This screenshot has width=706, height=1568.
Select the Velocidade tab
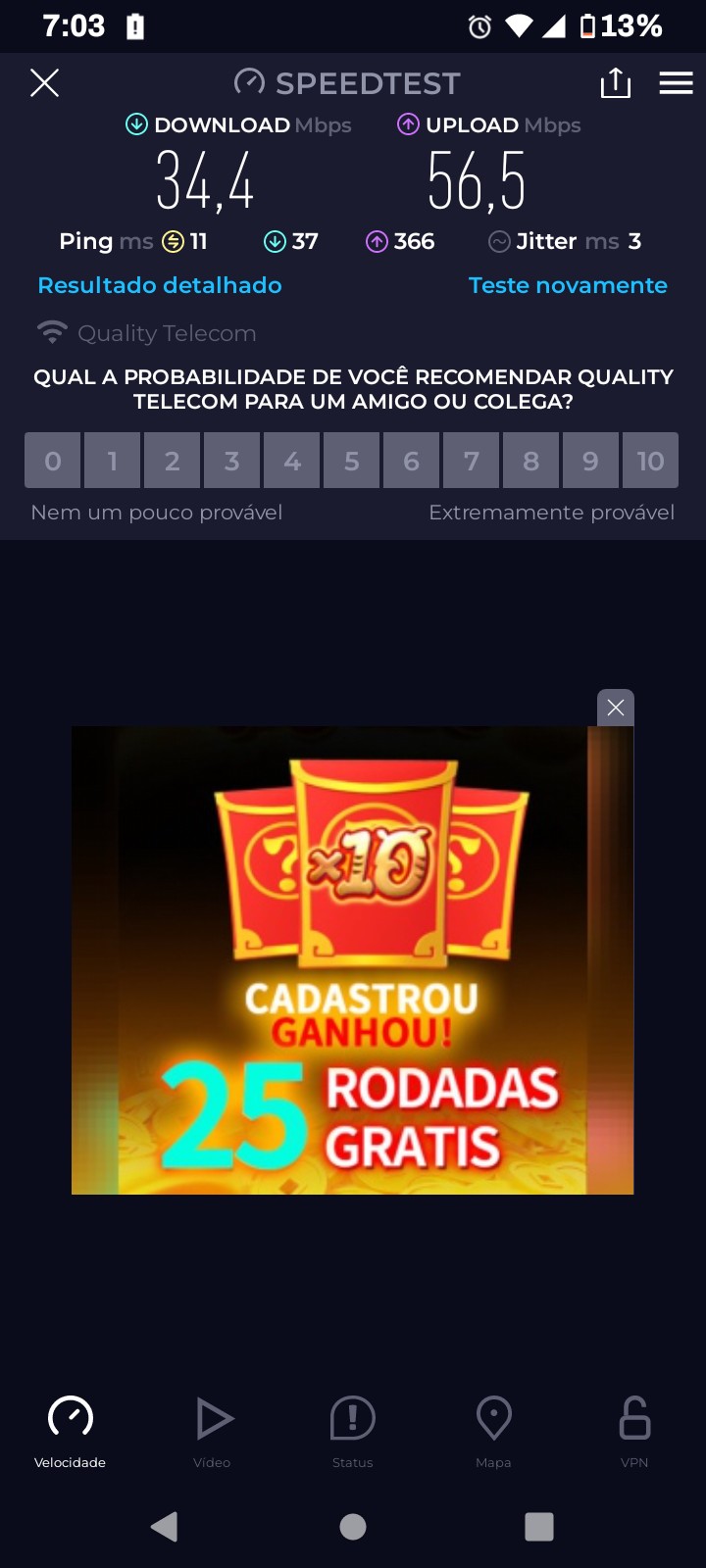tap(70, 1431)
